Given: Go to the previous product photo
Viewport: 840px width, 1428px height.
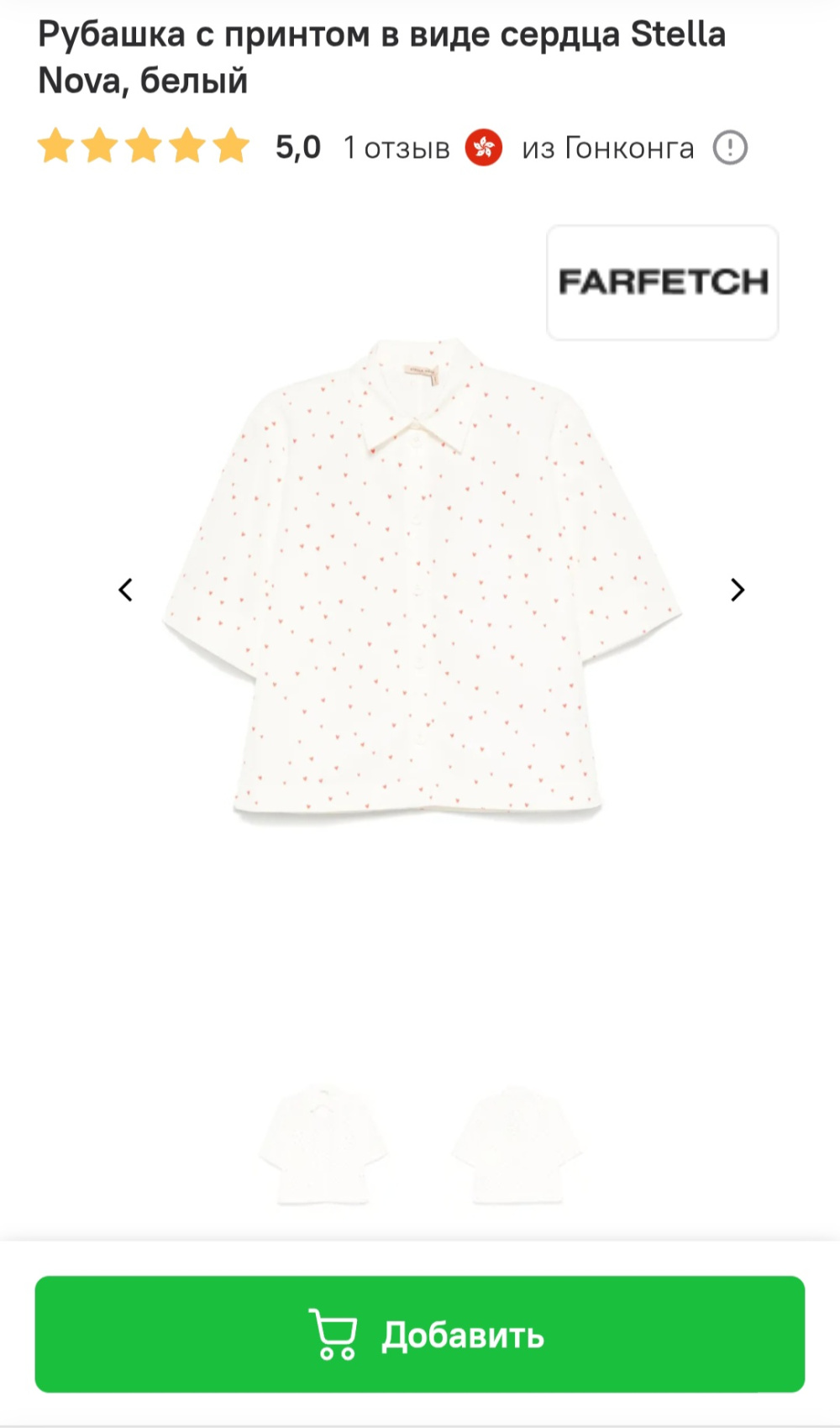Looking at the screenshot, I should point(126,590).
